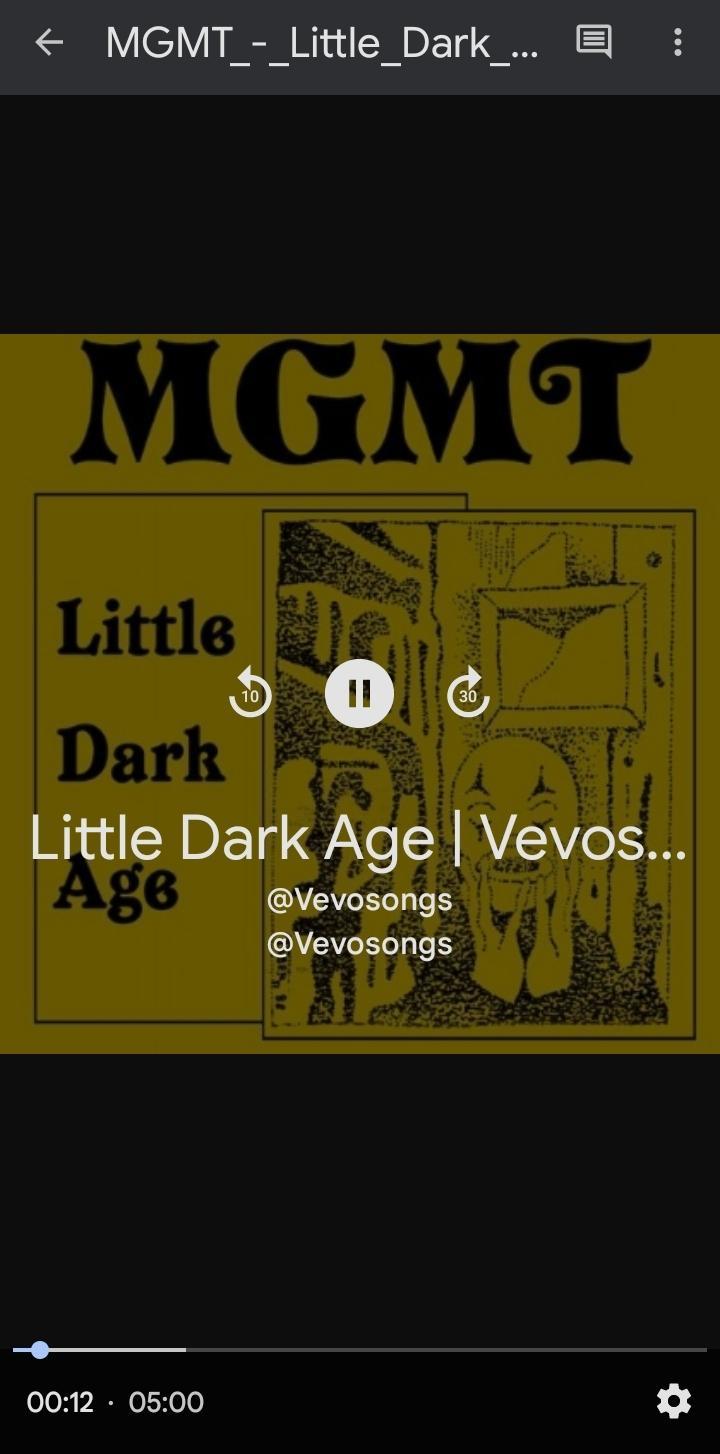Rewind playback 10 seconds

250,693
